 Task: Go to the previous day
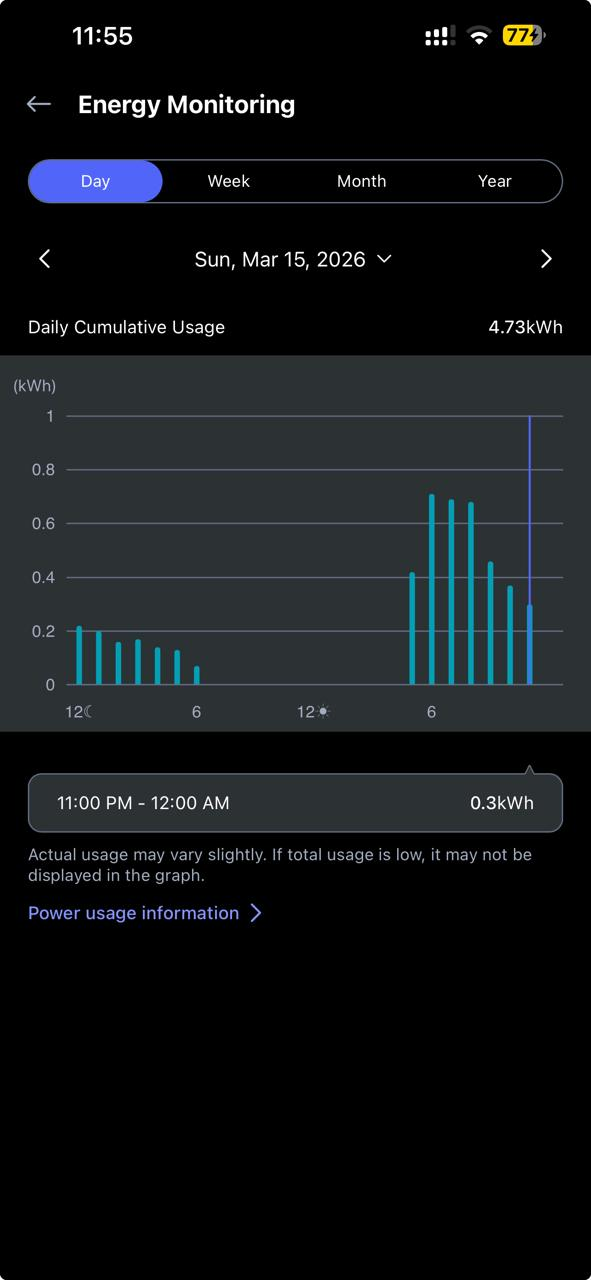[45, 259]
